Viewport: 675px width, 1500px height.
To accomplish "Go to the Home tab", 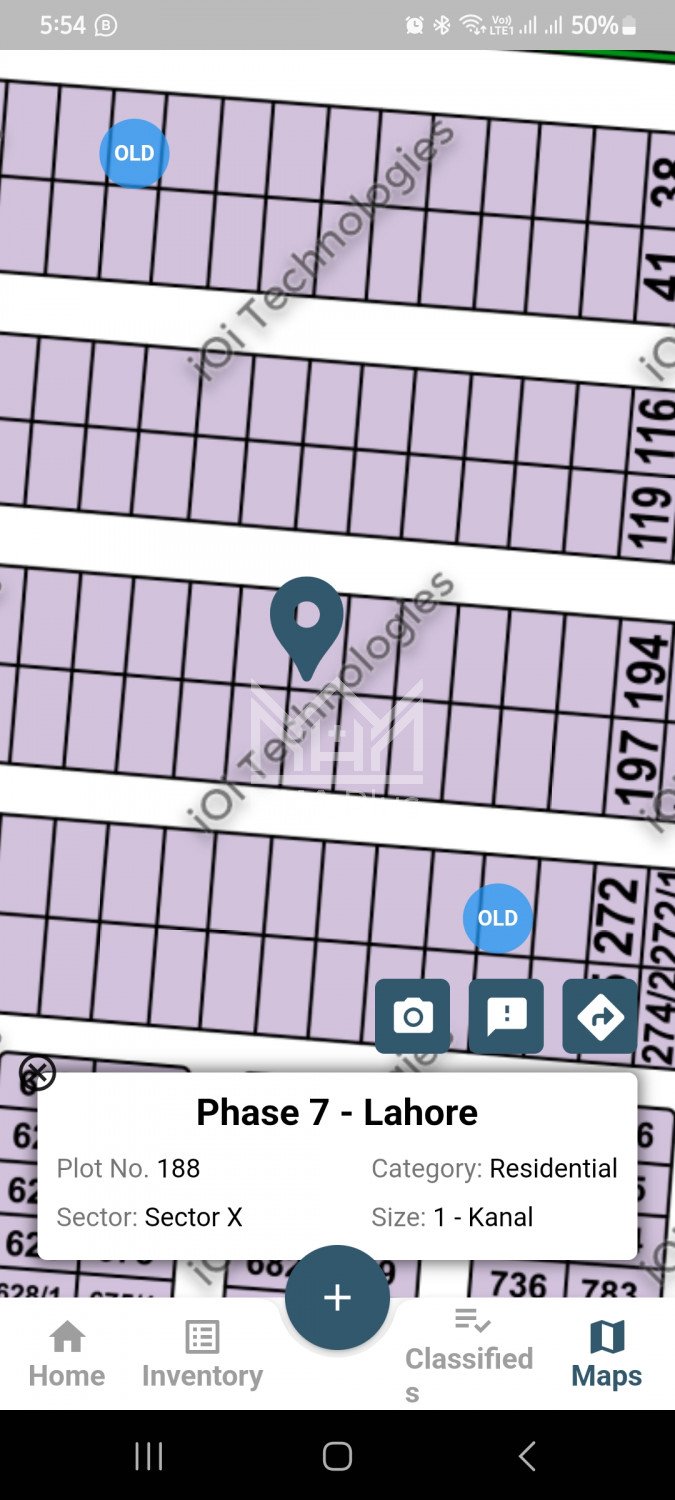I will pyautogui.click(x=67, y=1355).
